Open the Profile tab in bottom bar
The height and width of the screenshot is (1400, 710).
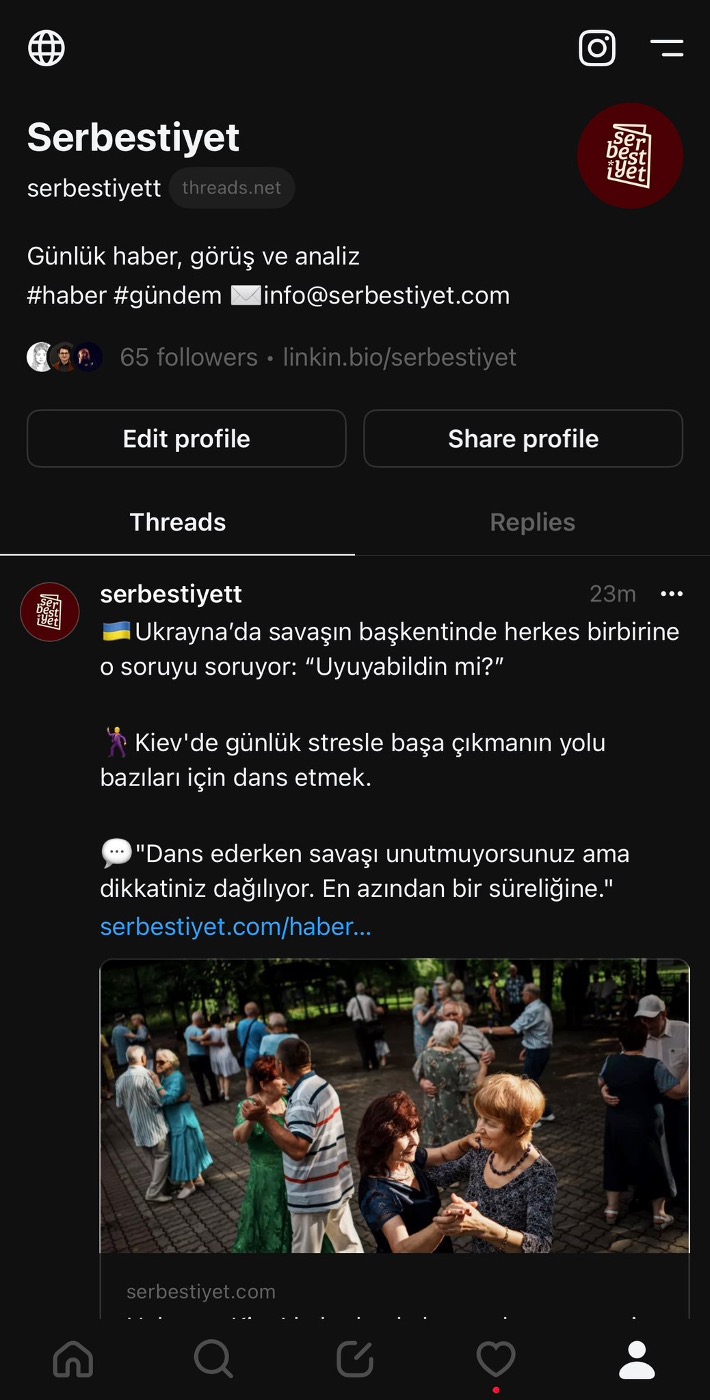637,1359
